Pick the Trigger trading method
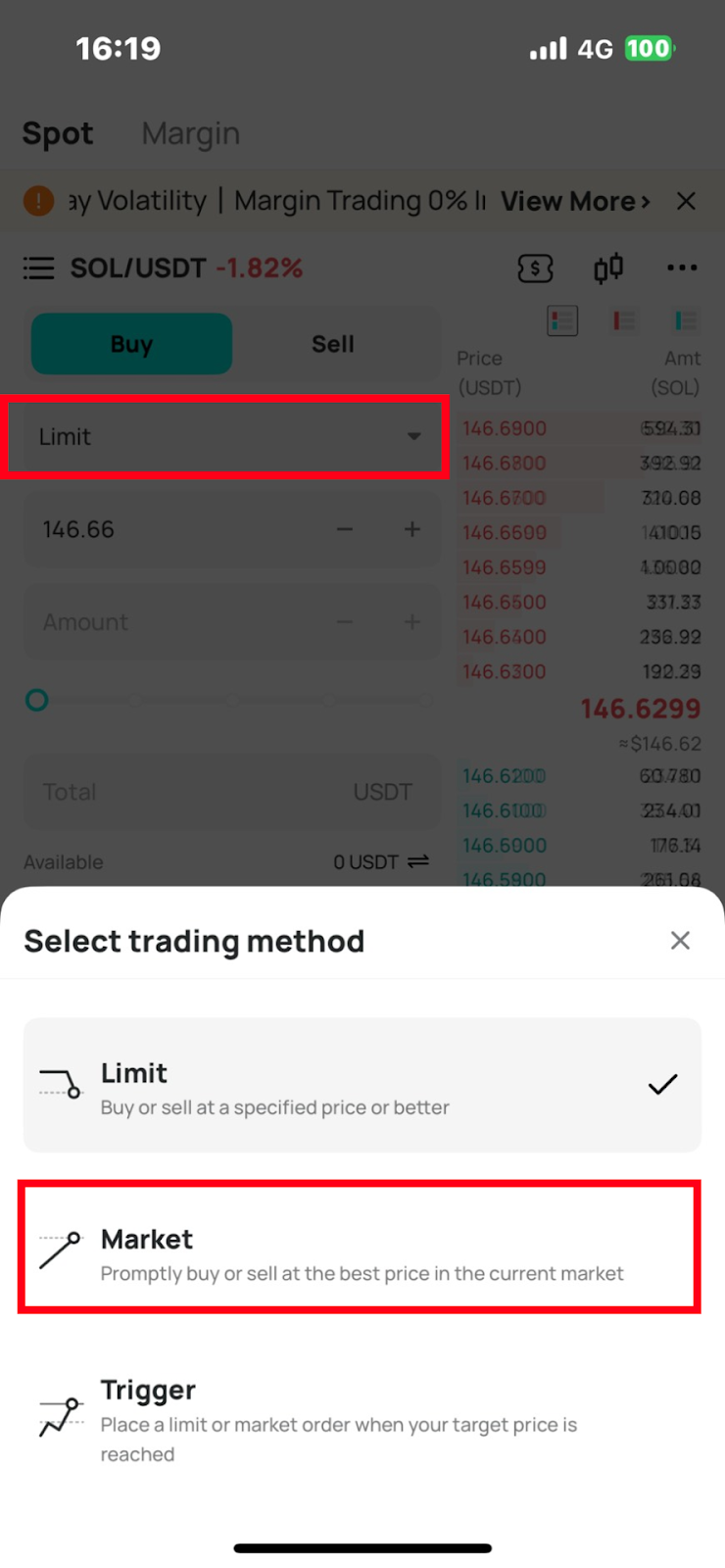The width and height of the screenshot is (725, 1568). click(x=362, y=1419)
